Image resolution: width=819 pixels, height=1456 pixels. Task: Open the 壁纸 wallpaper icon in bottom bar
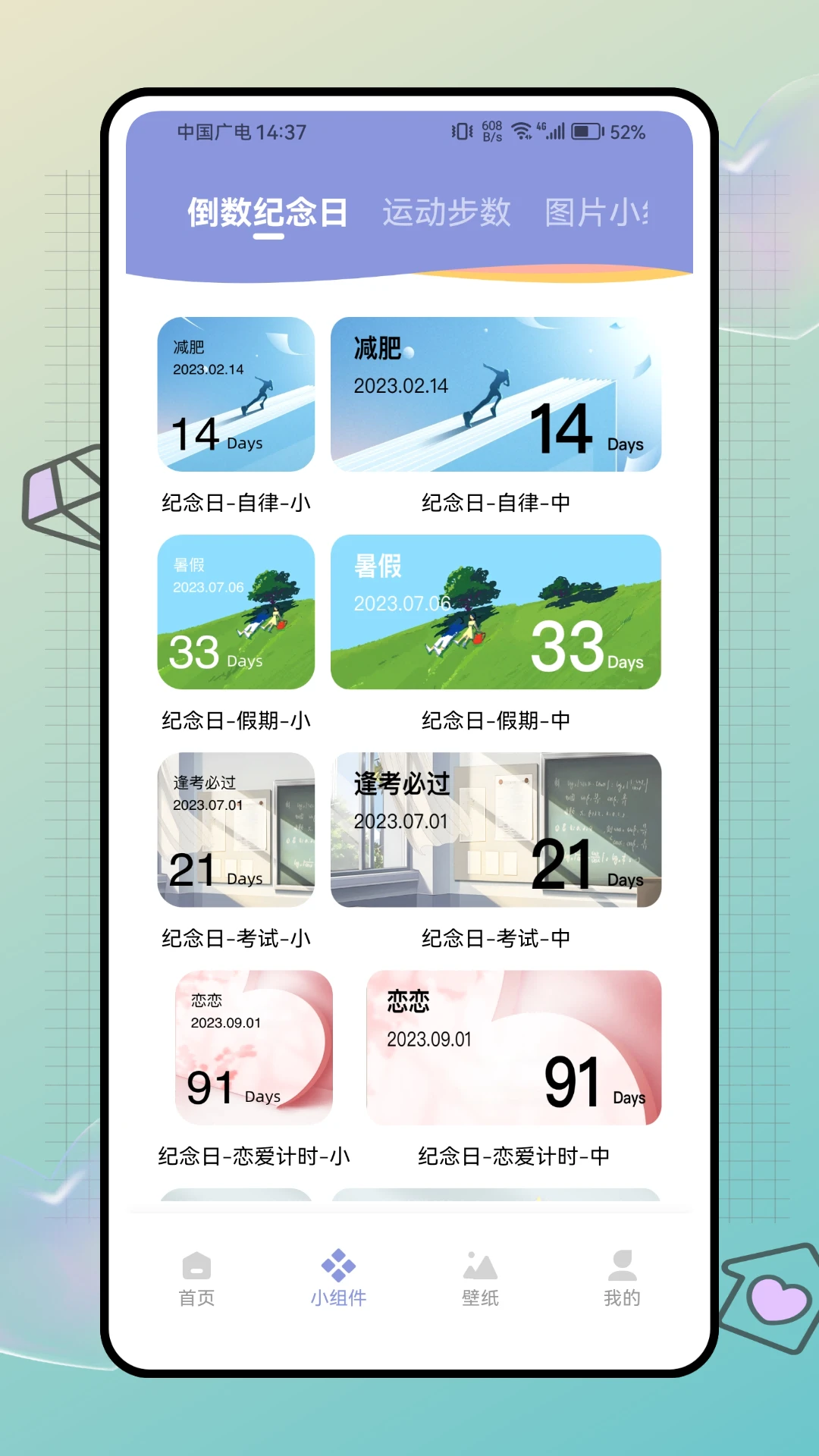point(480,1272)
